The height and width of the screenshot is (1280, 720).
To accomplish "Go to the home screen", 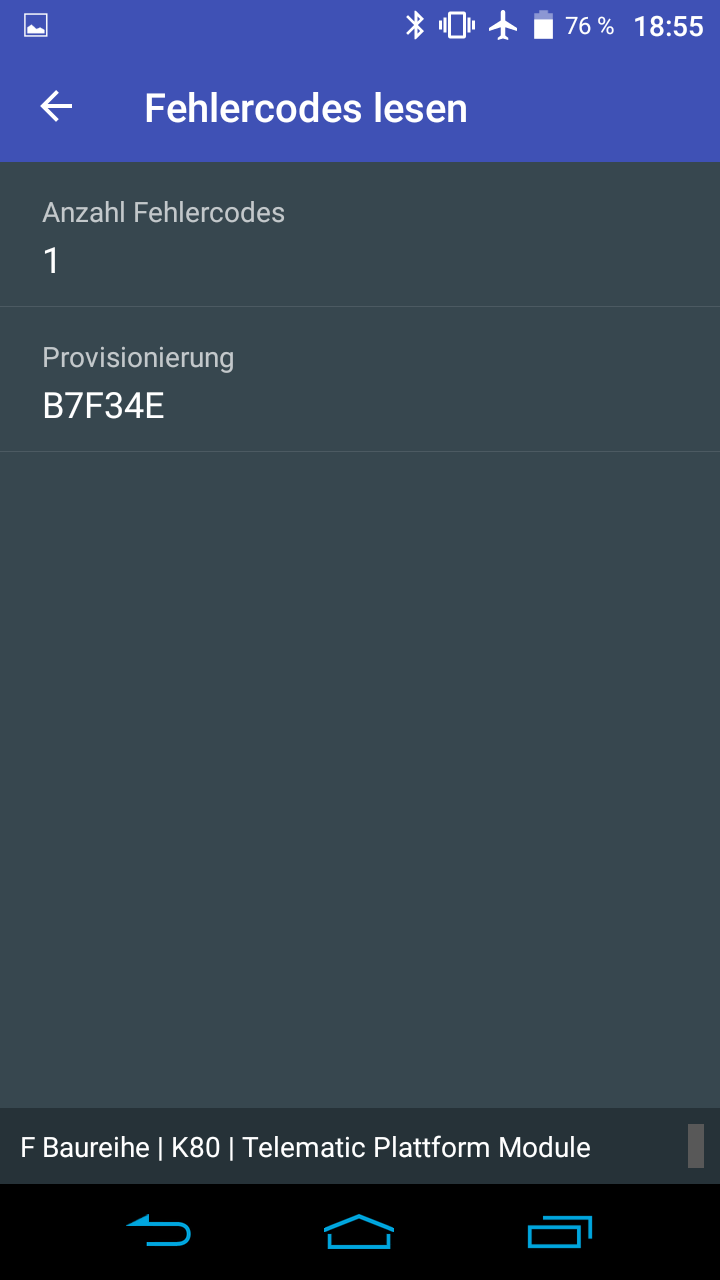I will pos(359,1231).
